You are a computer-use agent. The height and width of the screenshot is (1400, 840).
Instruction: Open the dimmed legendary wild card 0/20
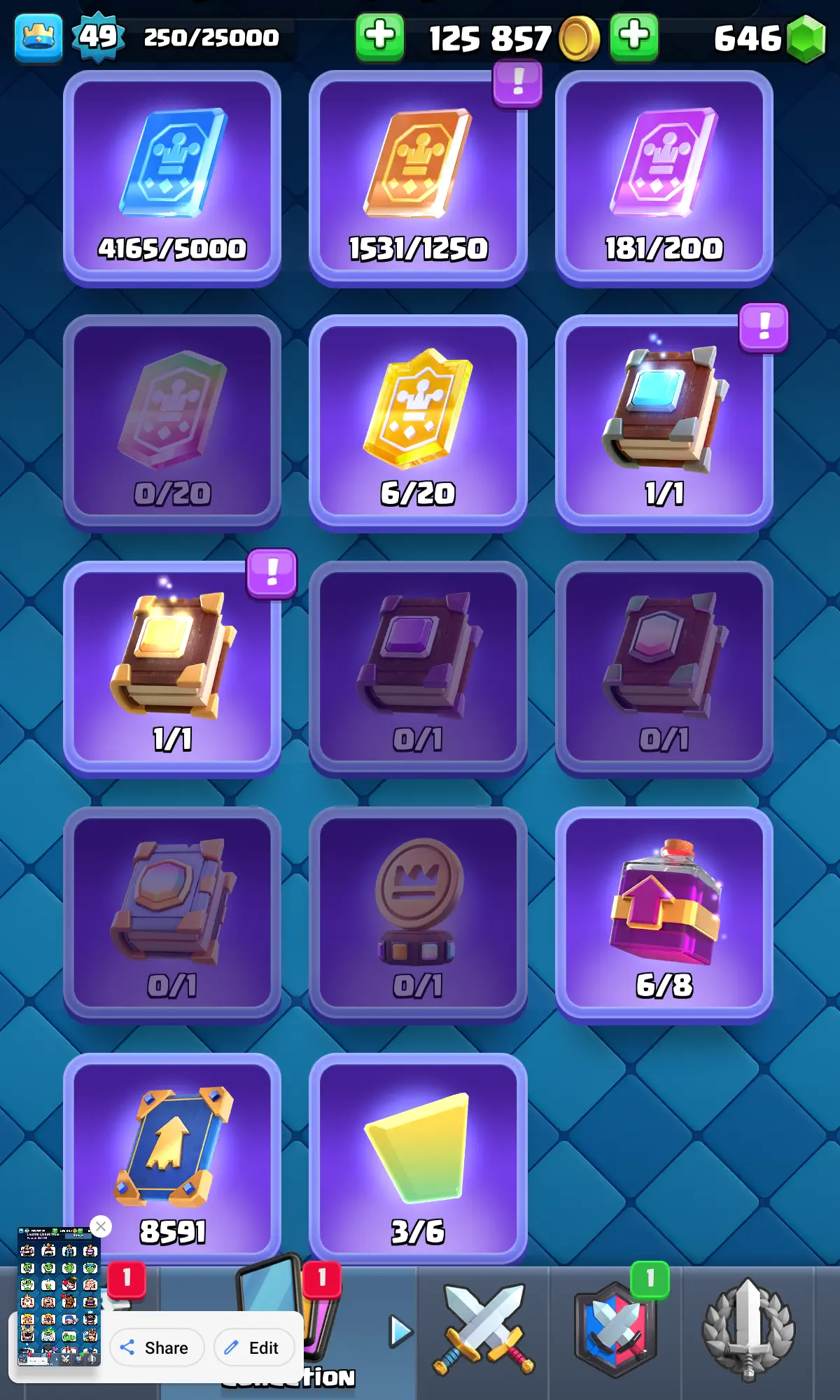coord(172,423)
